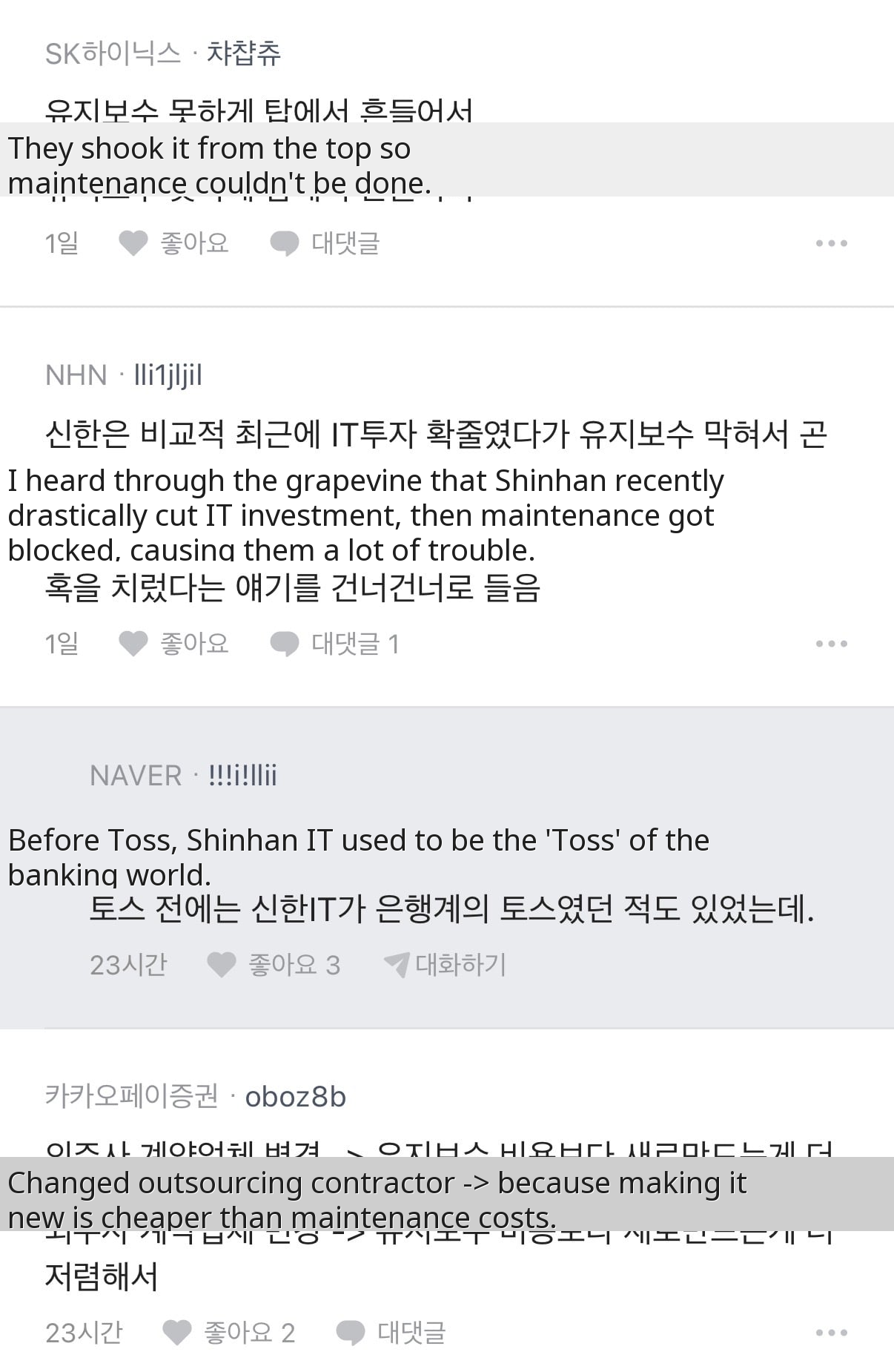Reply to the SK하이닉스 user's comment

click(325, 243)
